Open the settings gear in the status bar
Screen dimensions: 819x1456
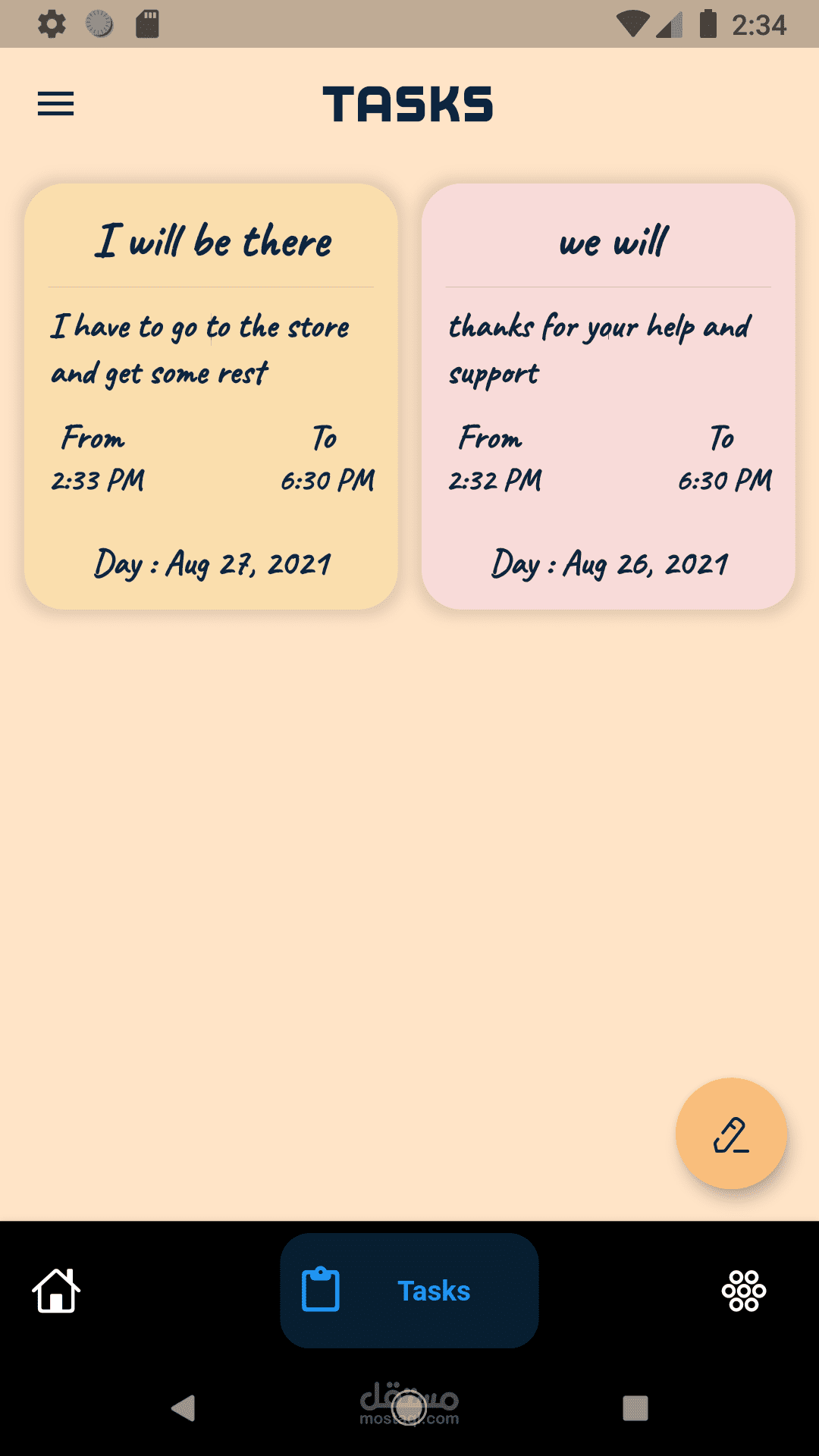pos(52,24)
